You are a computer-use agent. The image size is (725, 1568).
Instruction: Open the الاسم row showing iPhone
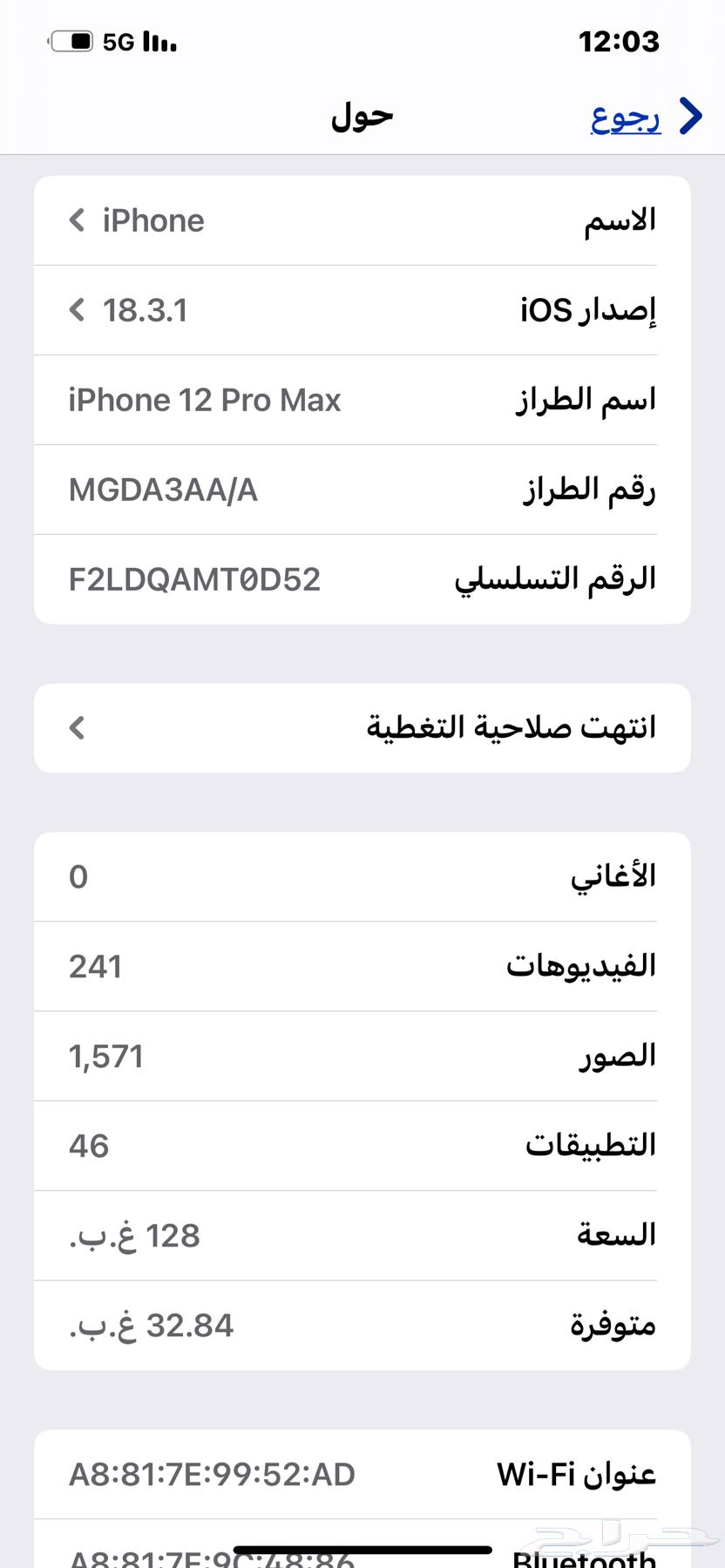tap(362, 220)
